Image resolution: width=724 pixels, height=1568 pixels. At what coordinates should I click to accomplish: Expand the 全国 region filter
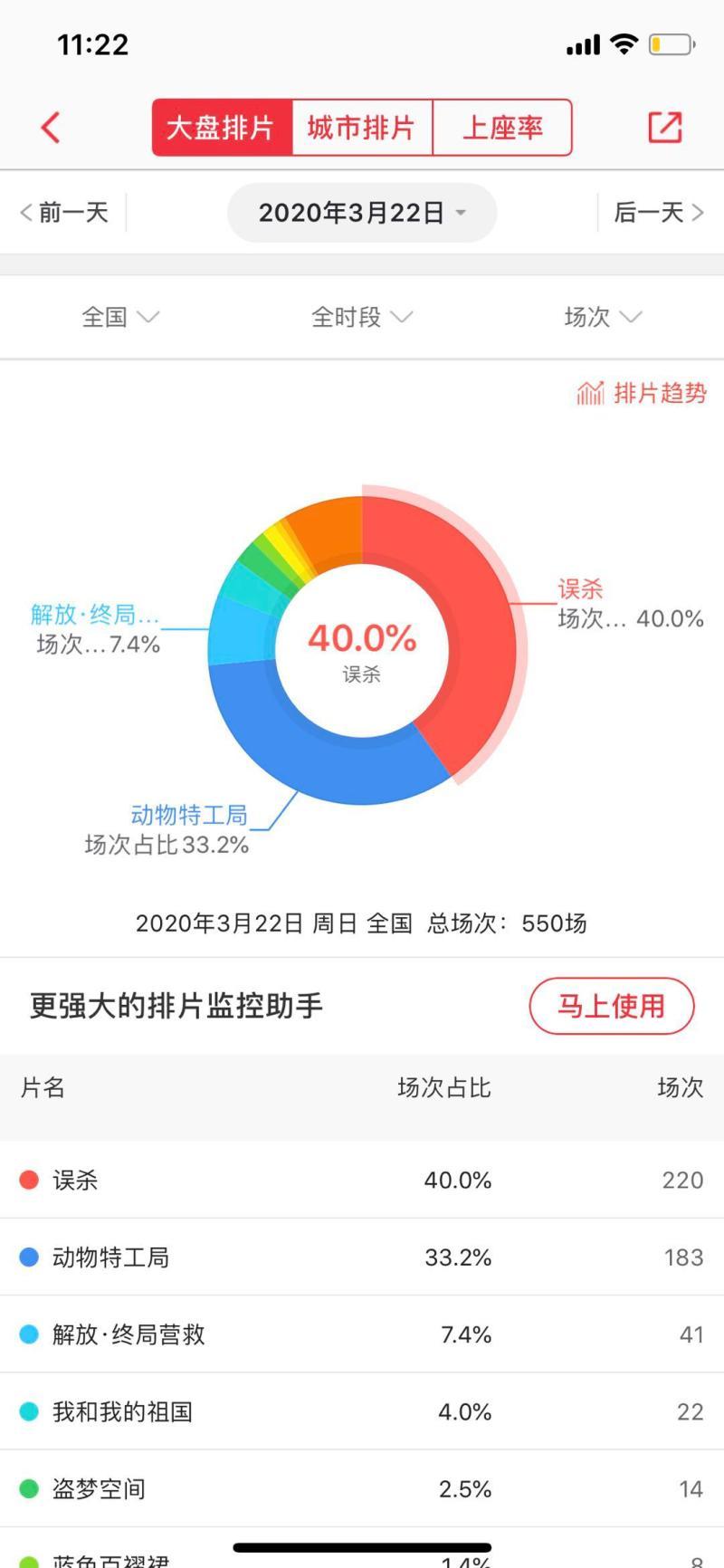(120, 317)
